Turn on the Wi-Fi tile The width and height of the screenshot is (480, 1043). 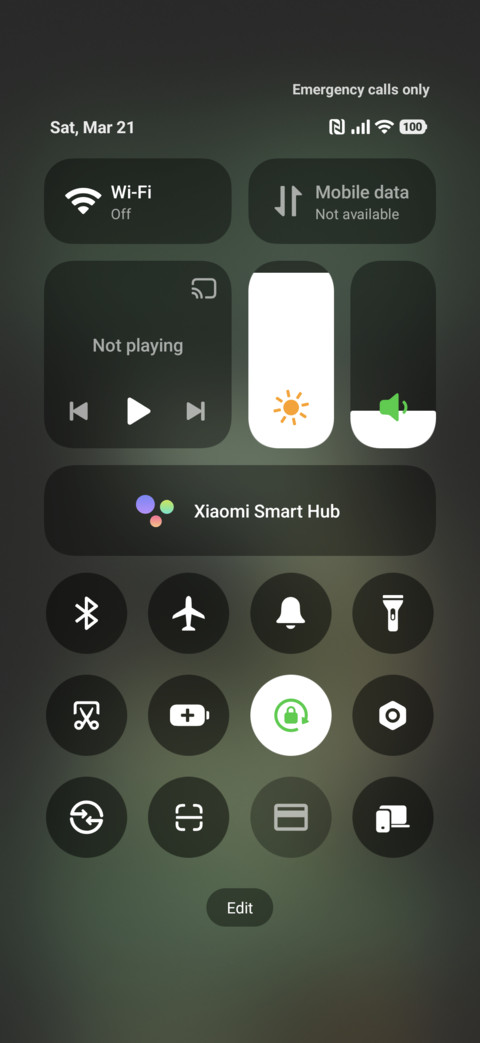tap(138, 201)
